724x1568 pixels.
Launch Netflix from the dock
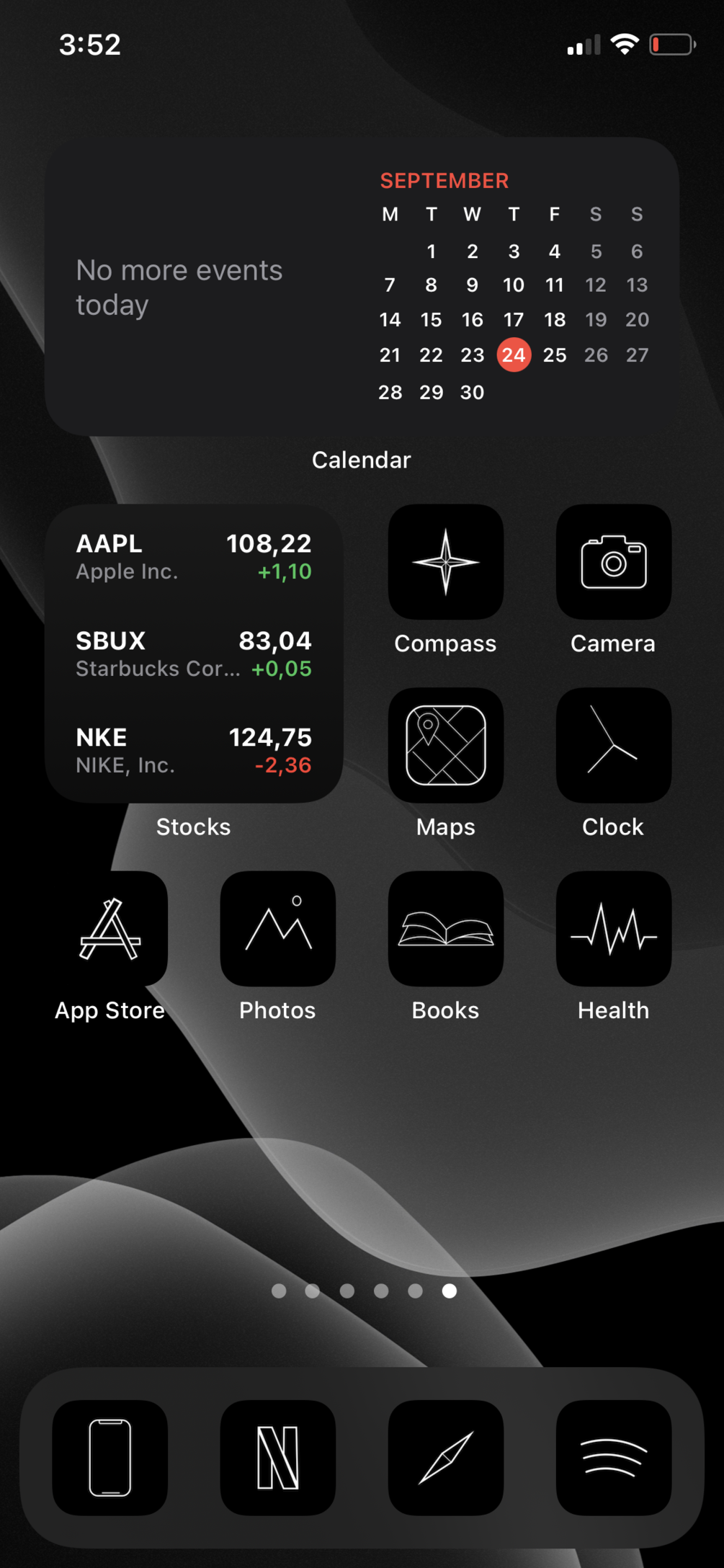(x=277, y=1457)
